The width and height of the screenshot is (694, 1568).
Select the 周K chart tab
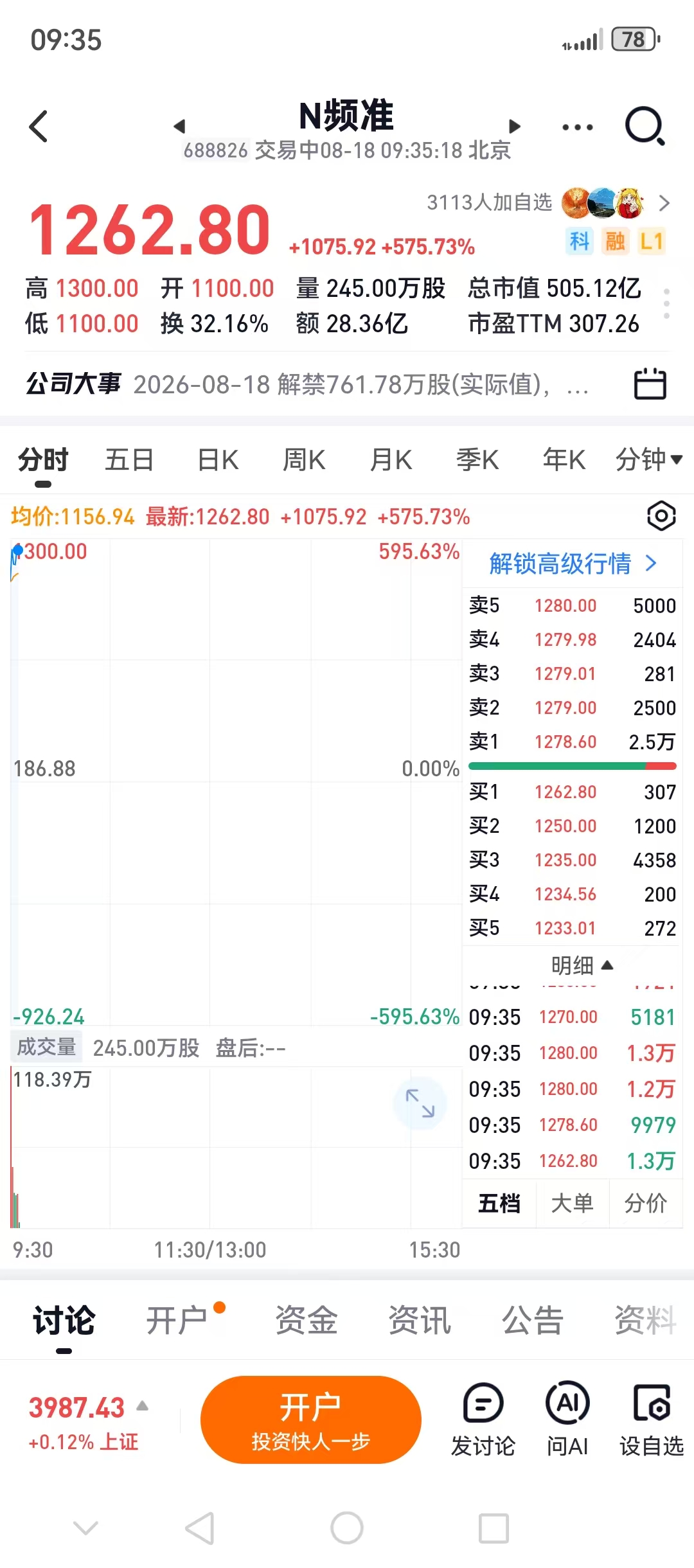click(304, 460)
